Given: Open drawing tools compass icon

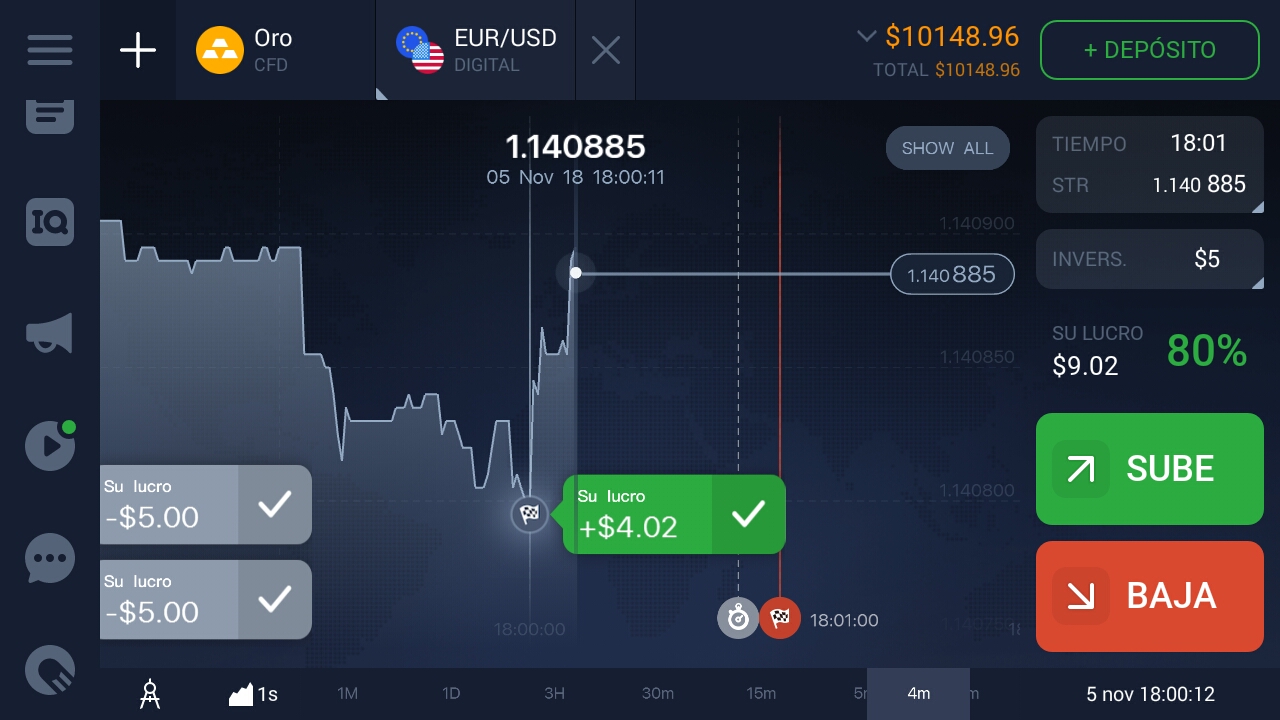Looking at the screenshot, I should click(150, 694).
